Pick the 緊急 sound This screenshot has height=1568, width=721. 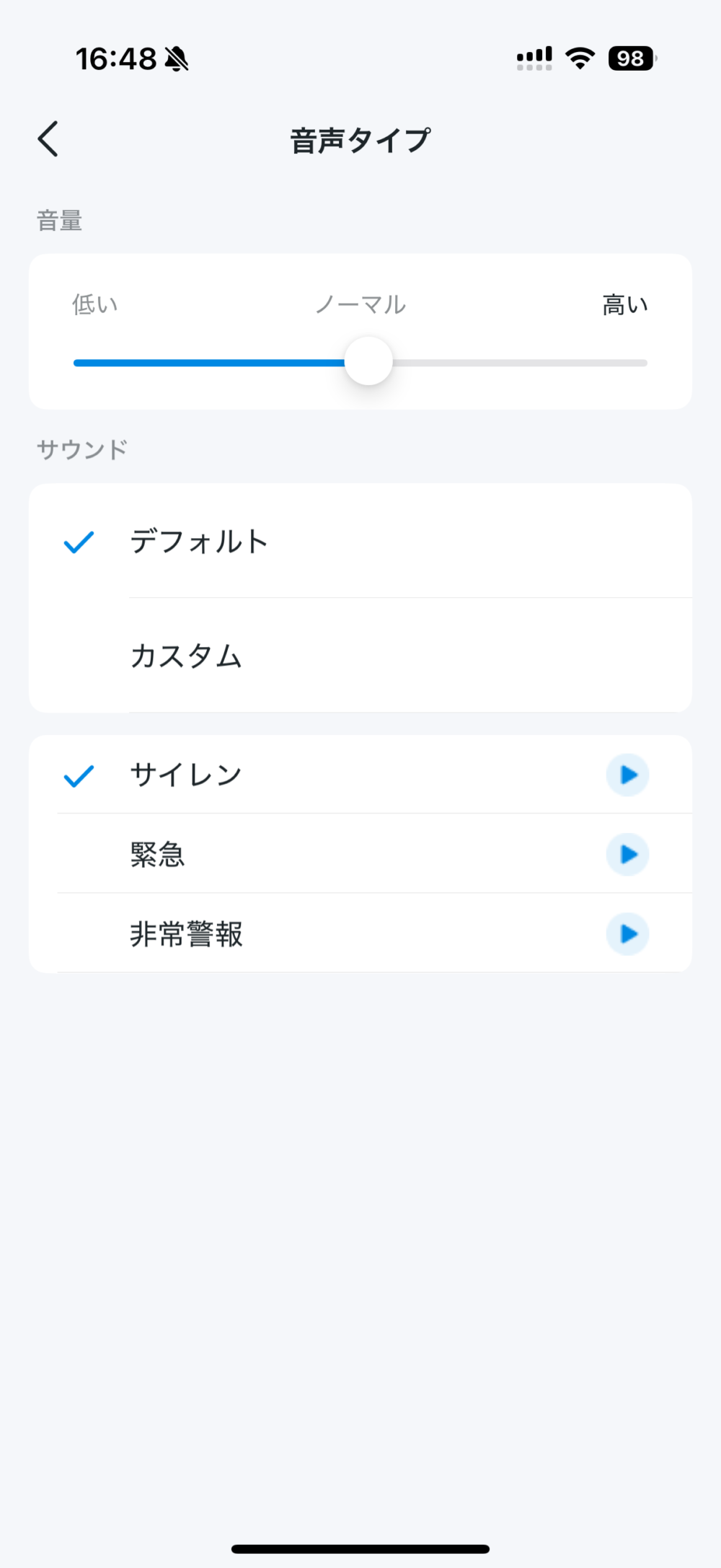coord(360,854)
